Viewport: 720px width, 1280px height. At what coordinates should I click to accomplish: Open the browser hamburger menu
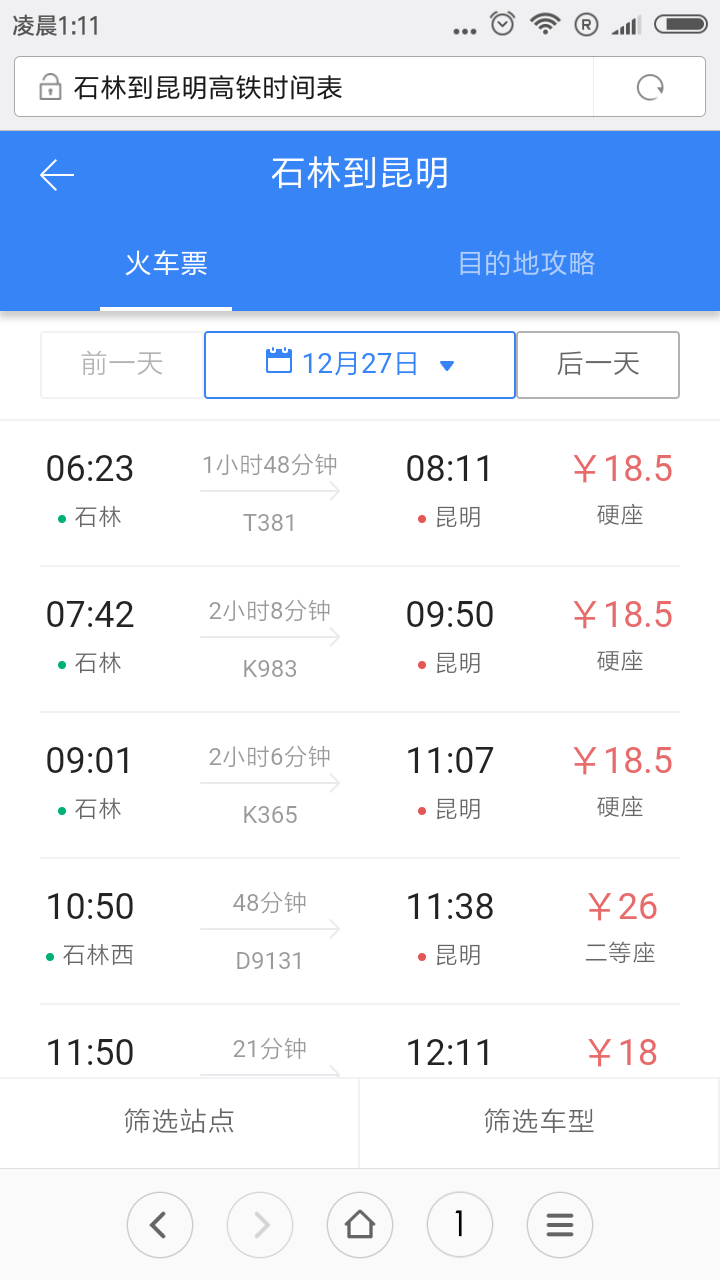point(560,1224)
